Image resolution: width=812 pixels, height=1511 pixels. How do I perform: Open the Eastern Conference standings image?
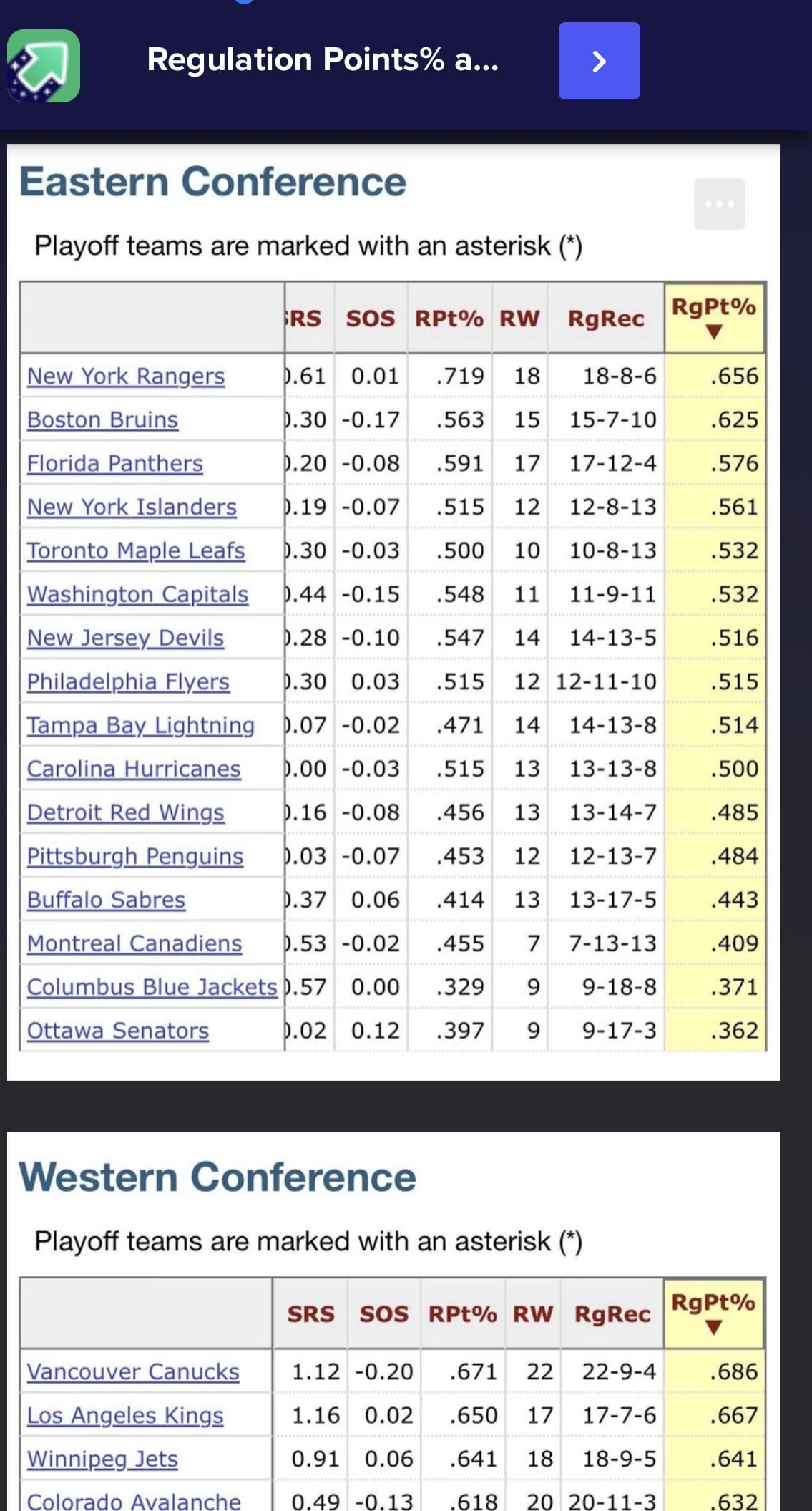pyautogui.click(x=393, y=644)
